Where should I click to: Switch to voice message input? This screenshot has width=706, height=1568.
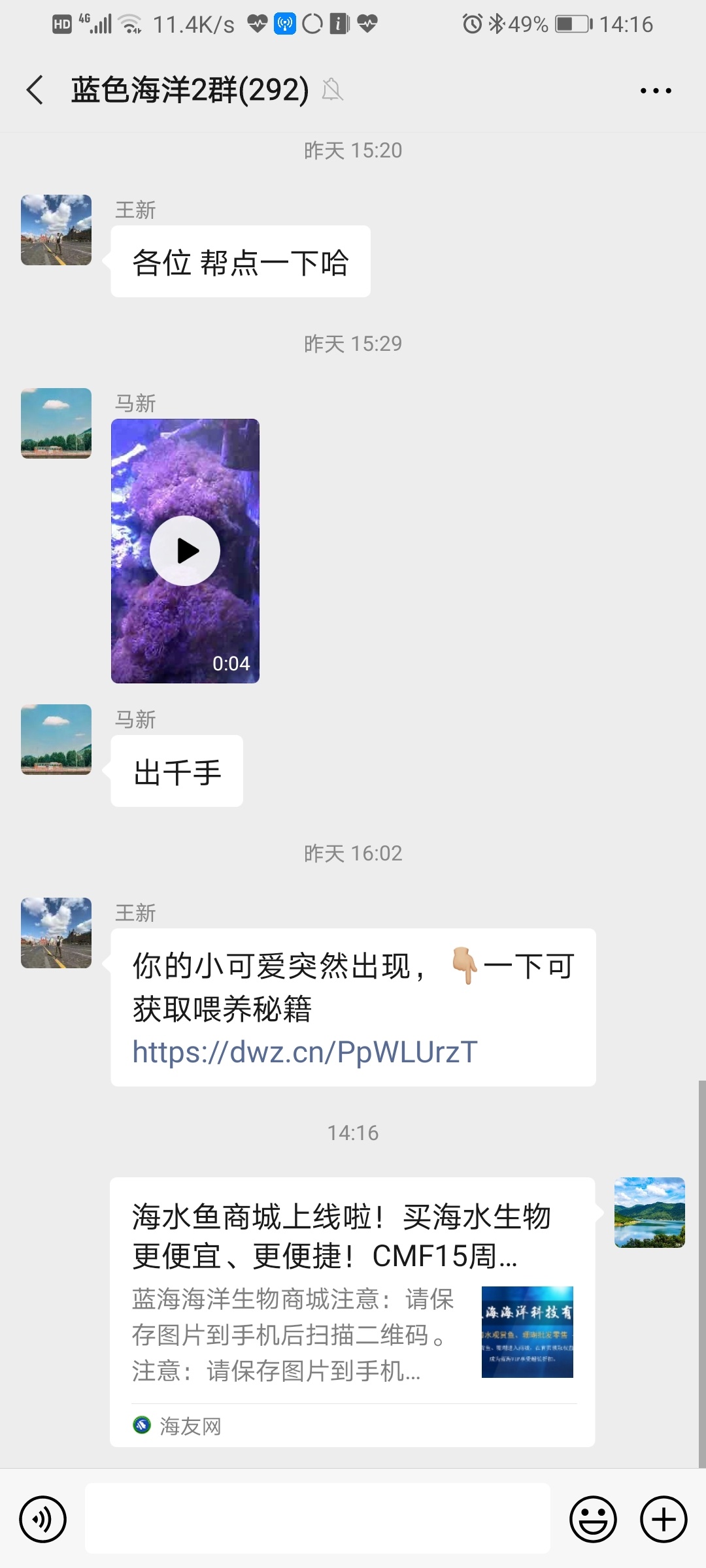pyautogui.click(x=43, y=1519)
